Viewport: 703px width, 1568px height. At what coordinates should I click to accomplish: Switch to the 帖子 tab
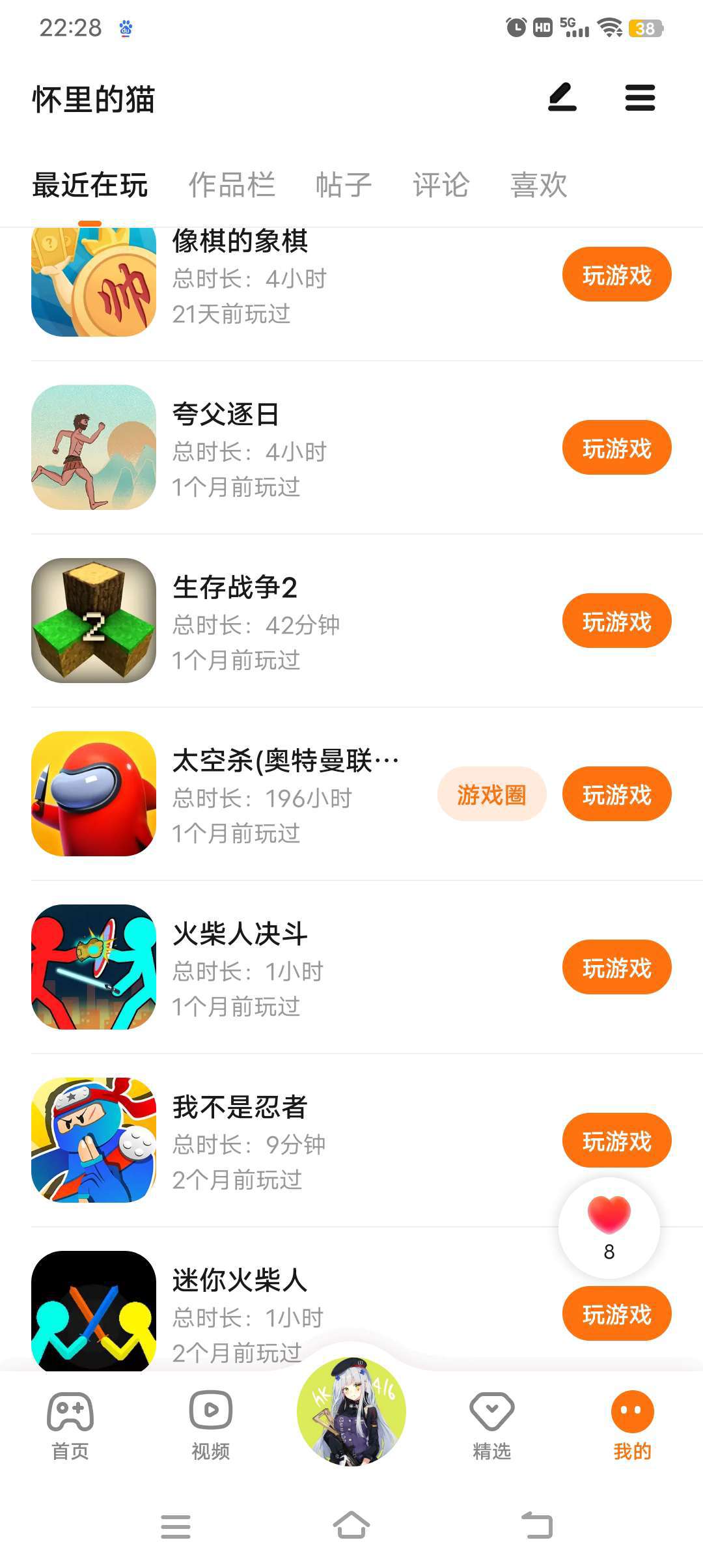[344, 185]
